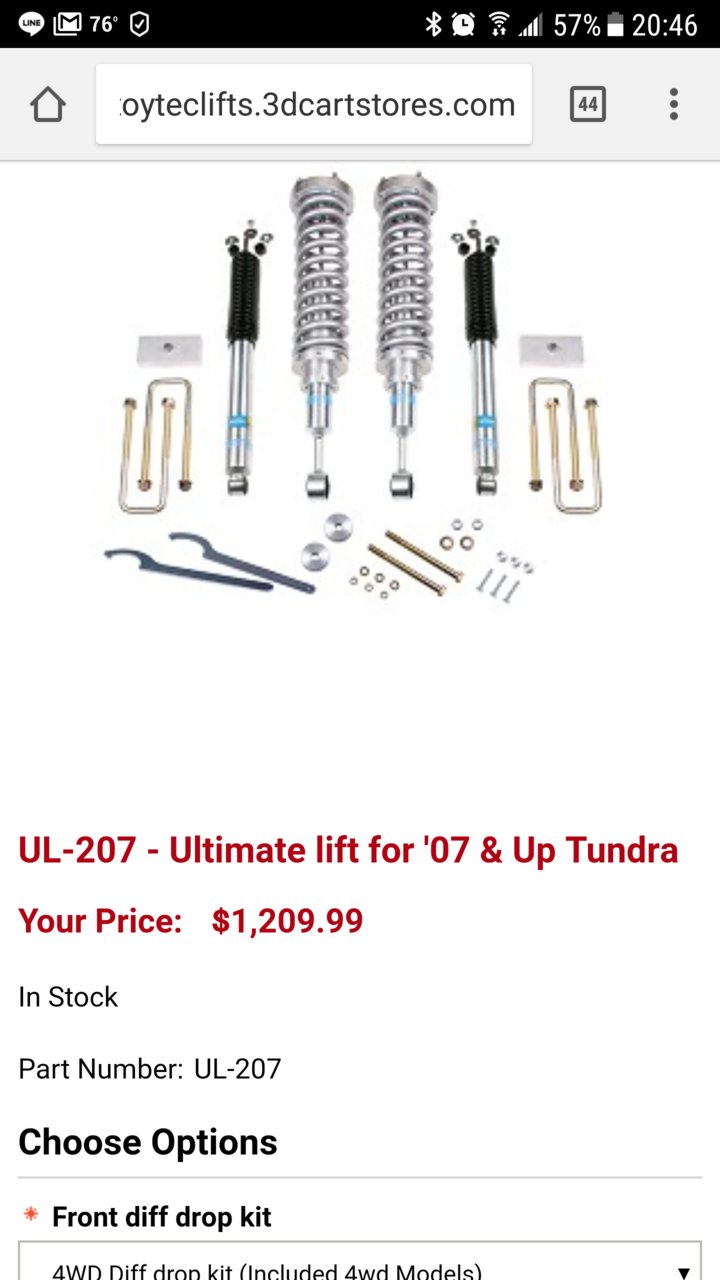720x1280 pixels.
Task: Open the tab switcher showing 44 tabs
Action: pyautogui.click(x=587, y=104)
